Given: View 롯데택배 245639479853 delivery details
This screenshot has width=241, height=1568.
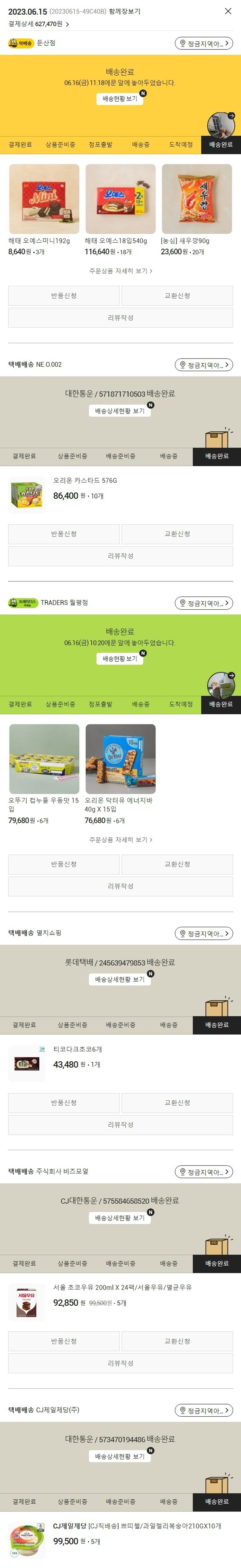Looking at the screenshot, I should 120,979.
